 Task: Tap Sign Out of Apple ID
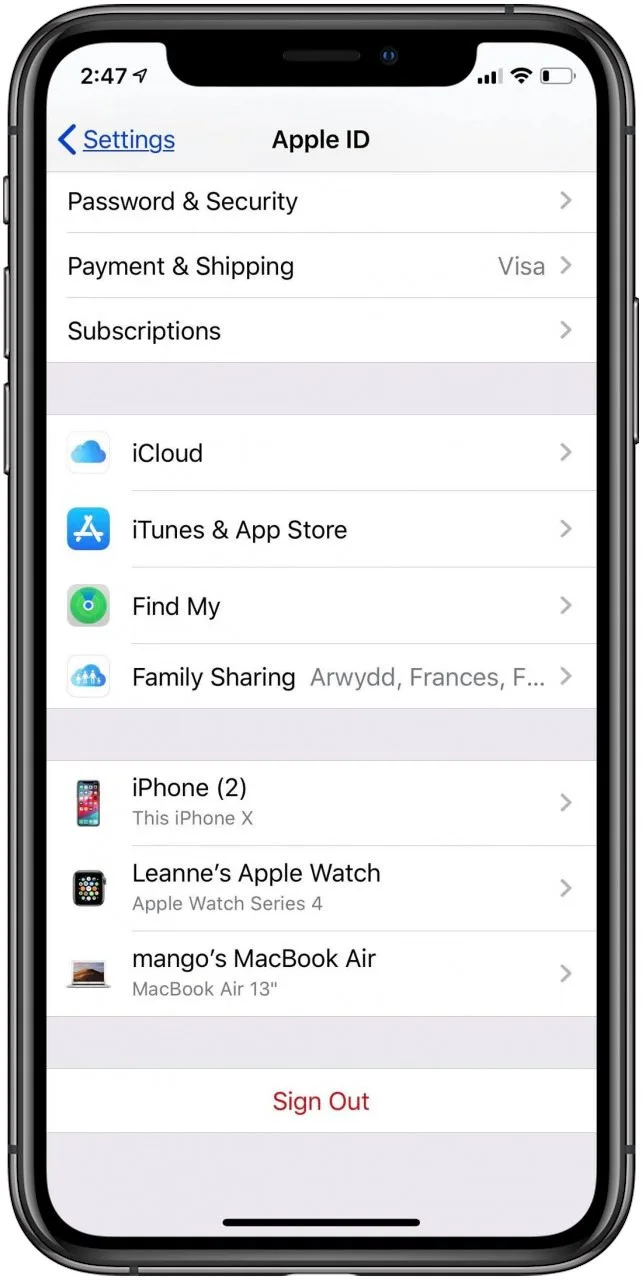click(x=321, y=1101)
